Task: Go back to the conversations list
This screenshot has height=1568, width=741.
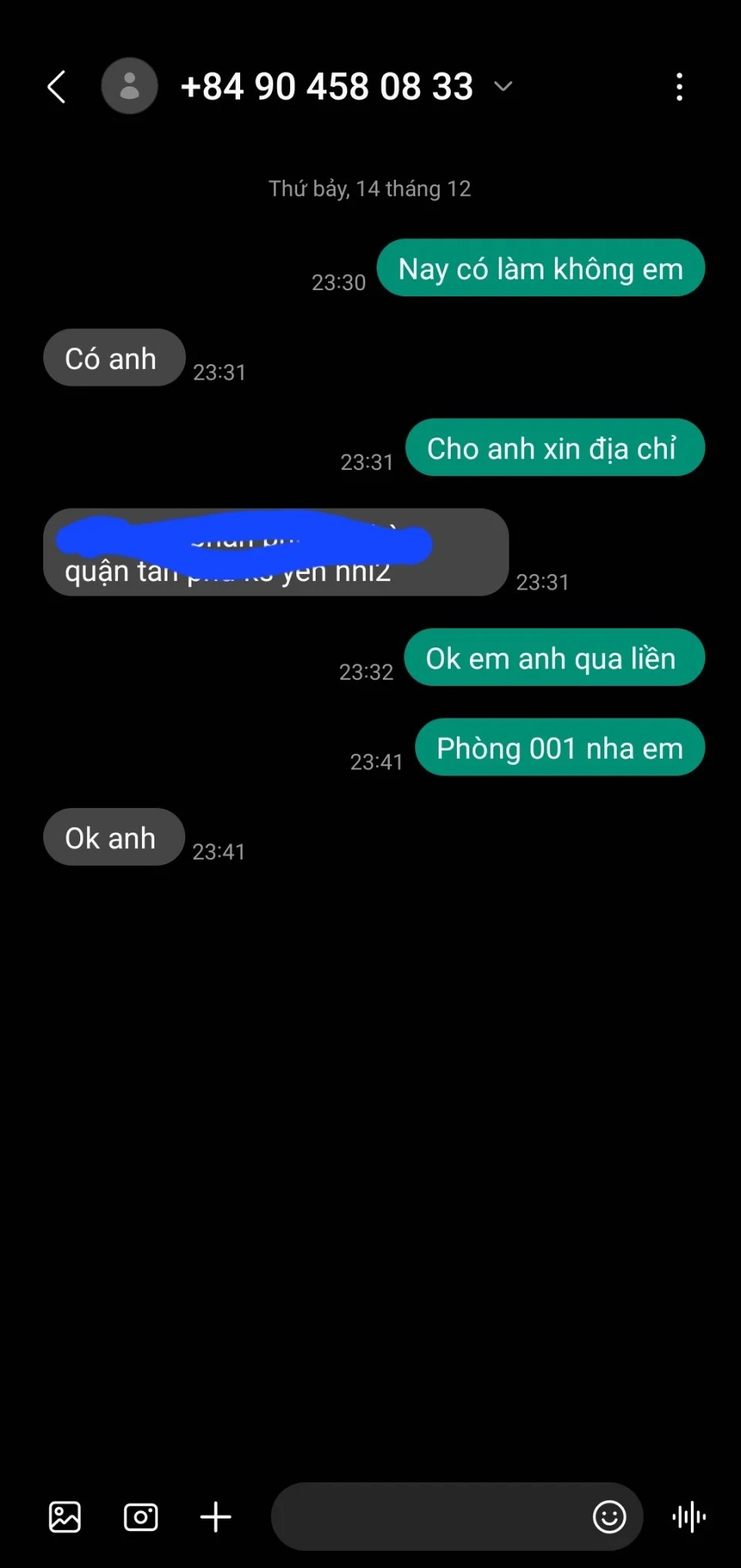Action: coord(56,86)
